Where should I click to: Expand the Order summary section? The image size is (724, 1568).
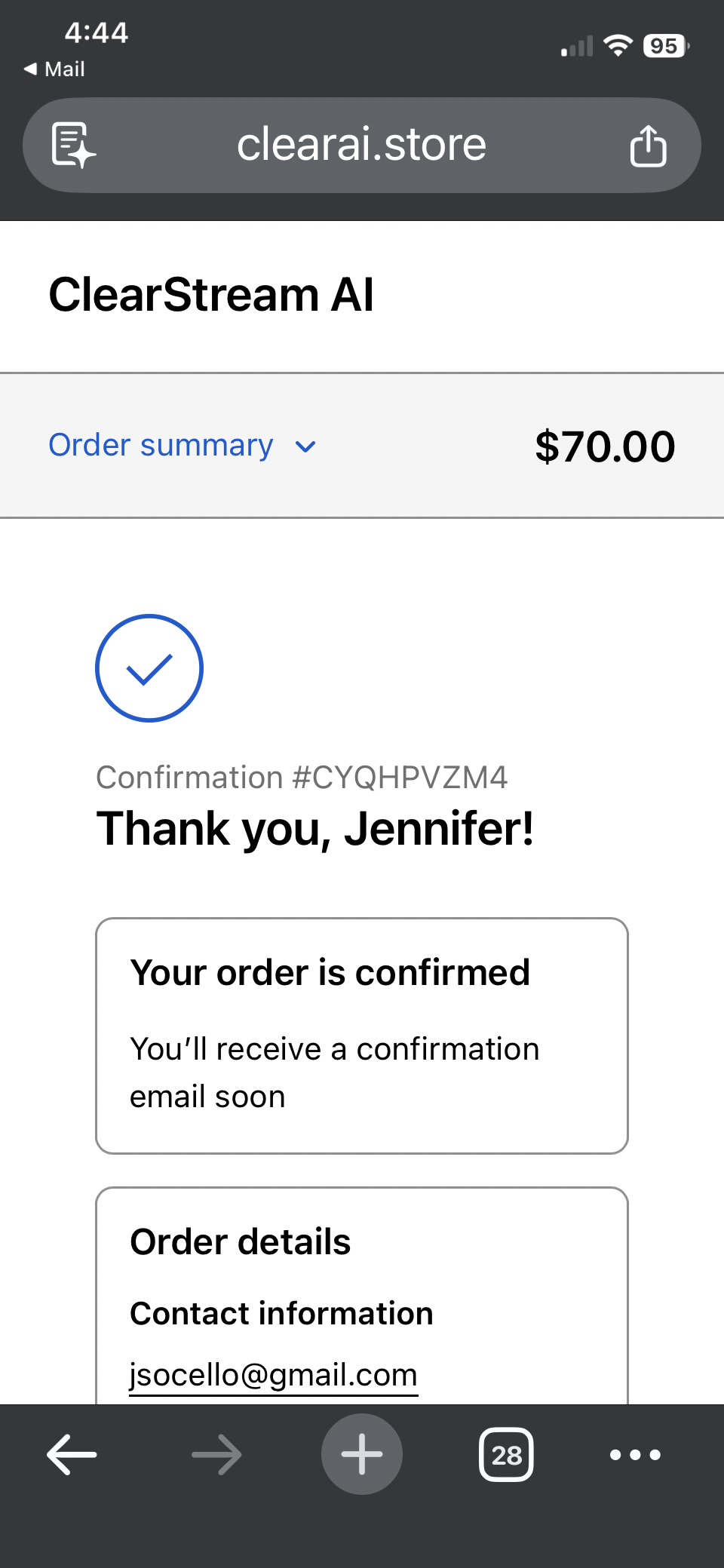point(183,446)
